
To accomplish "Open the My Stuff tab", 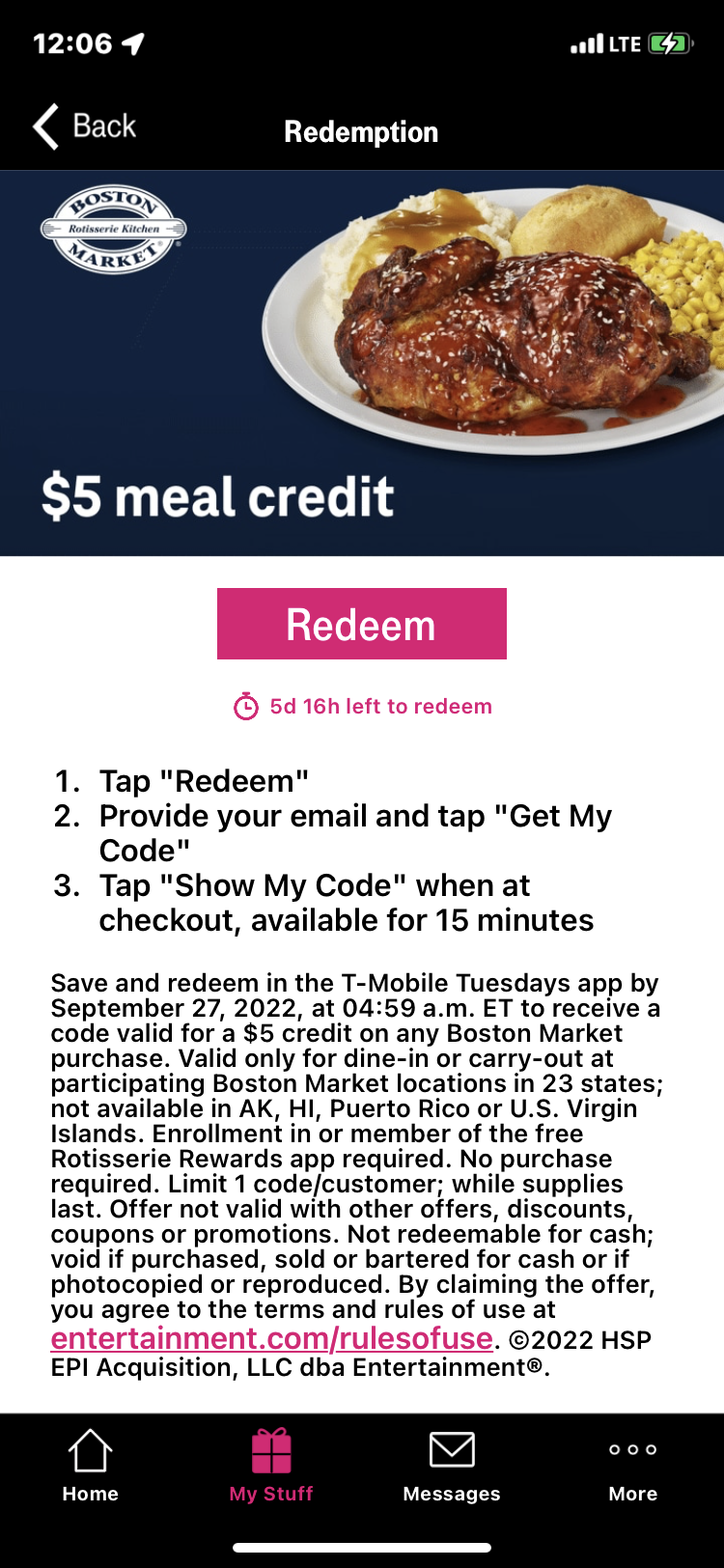I will [271, 1466].
